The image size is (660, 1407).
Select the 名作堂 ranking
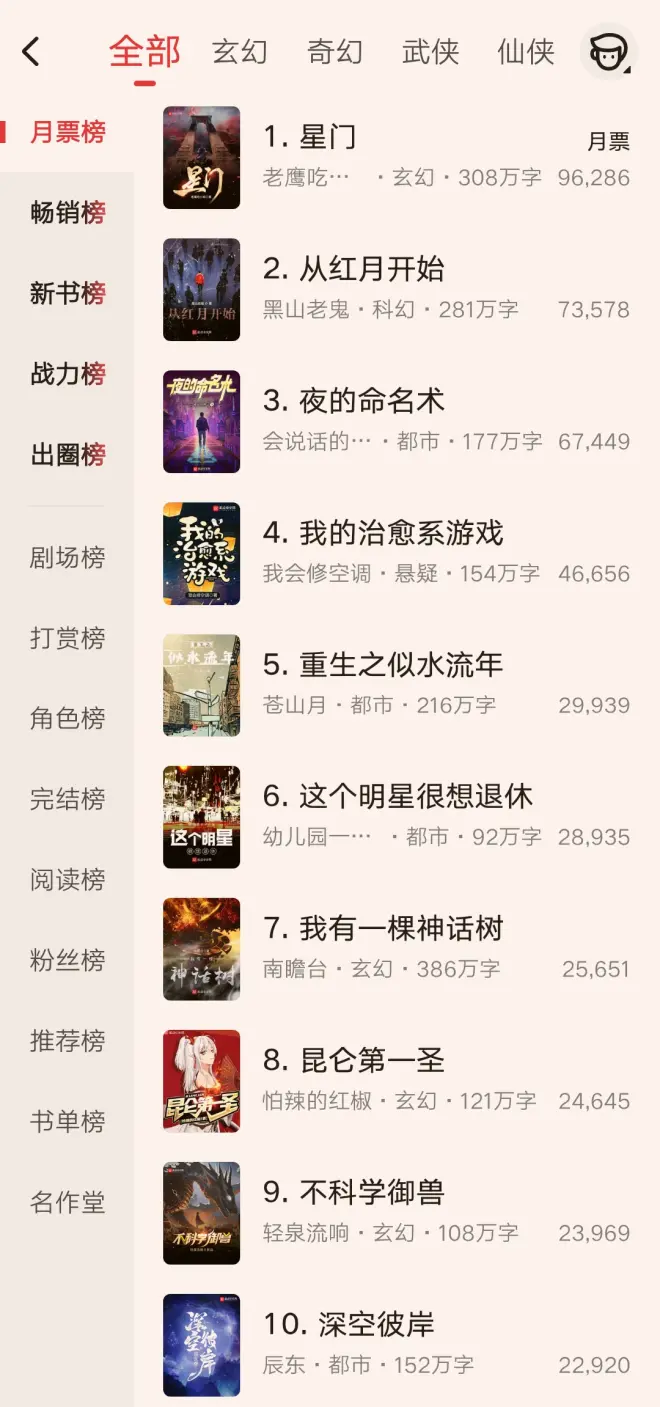click(68, 1202)
